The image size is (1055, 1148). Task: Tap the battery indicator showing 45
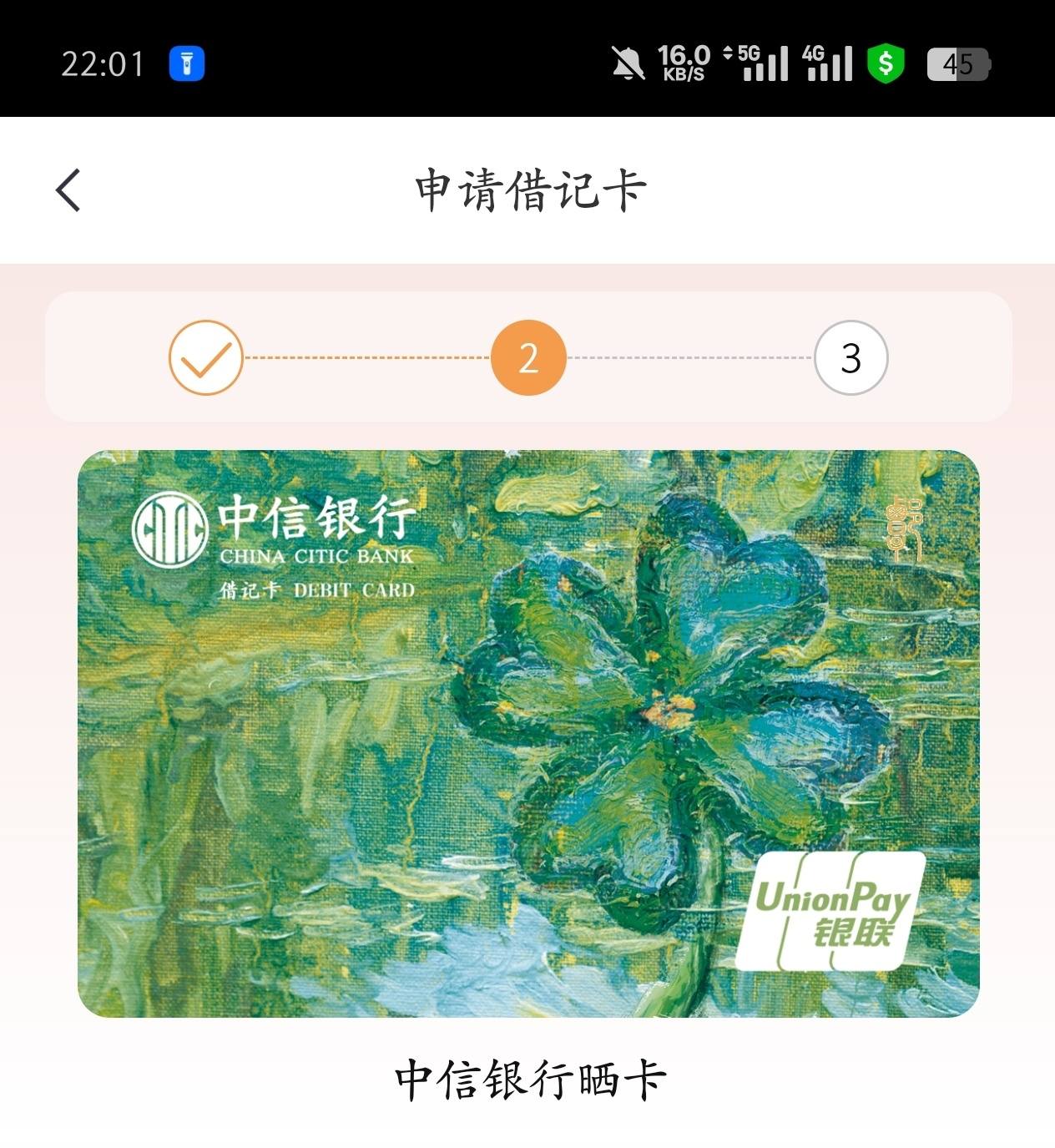tap(958, 63)
